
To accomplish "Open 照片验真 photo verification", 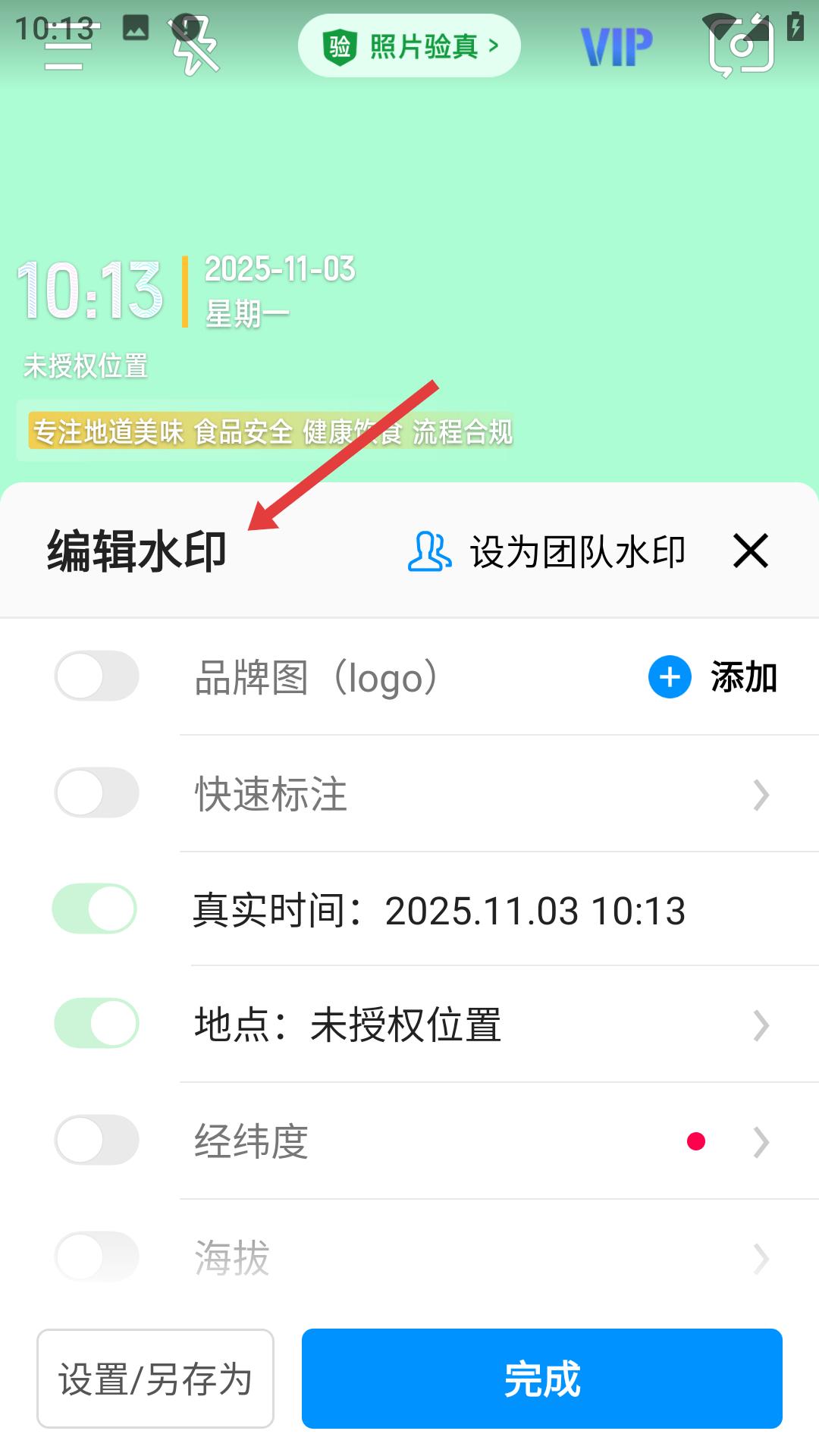I will (409, 45).
